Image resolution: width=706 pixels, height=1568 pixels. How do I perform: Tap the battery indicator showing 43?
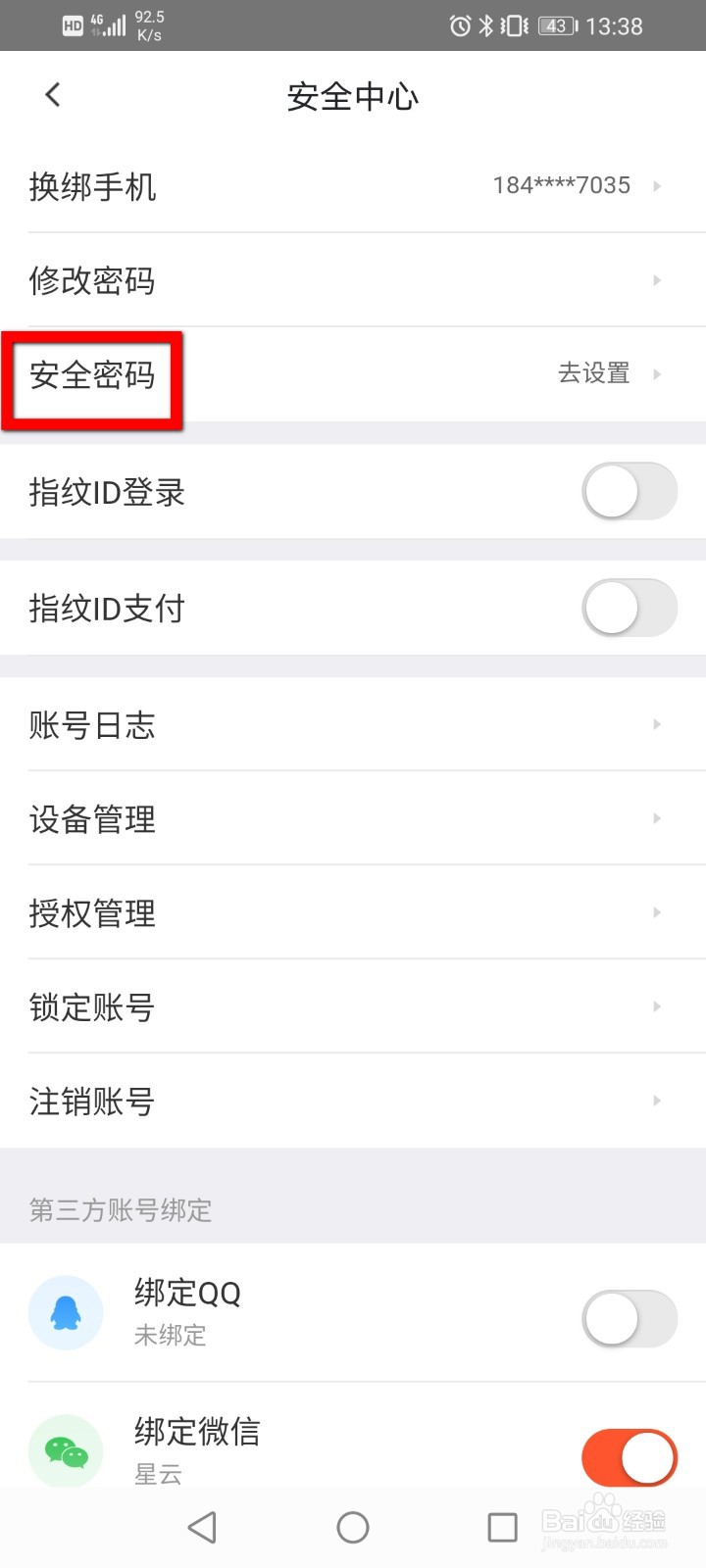557,25
